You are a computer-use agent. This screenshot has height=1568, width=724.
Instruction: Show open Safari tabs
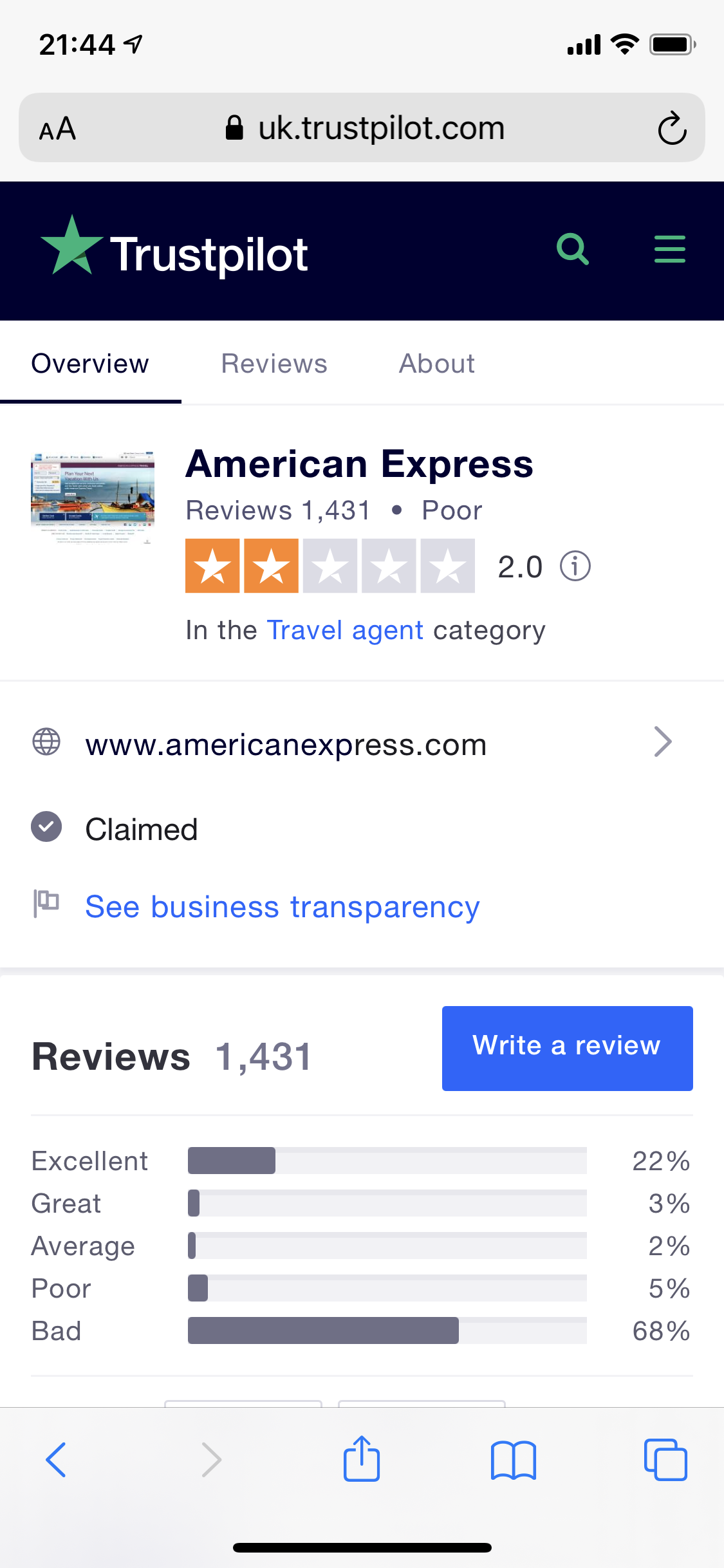point(665,1460)
